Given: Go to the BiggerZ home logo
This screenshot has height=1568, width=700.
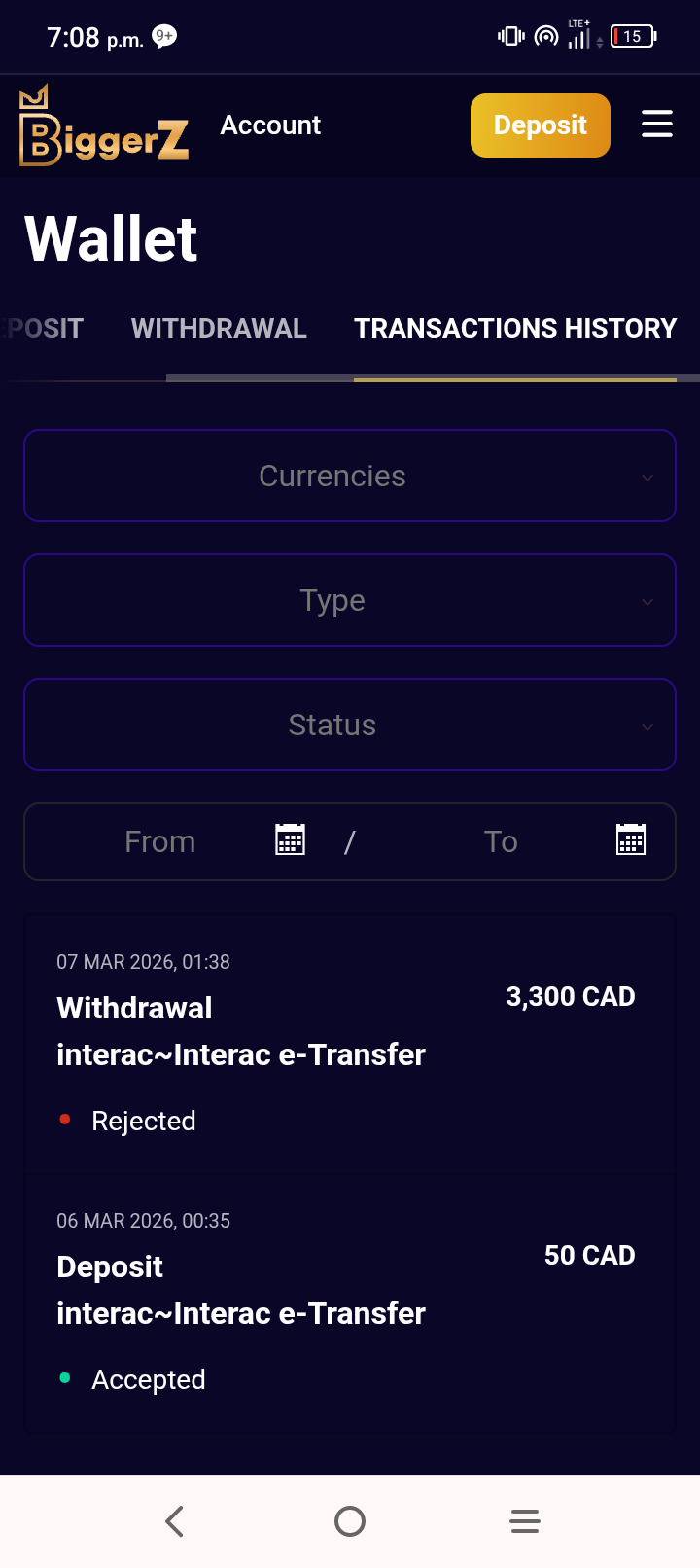Looking at the screenshot, I should pos(103,127).
